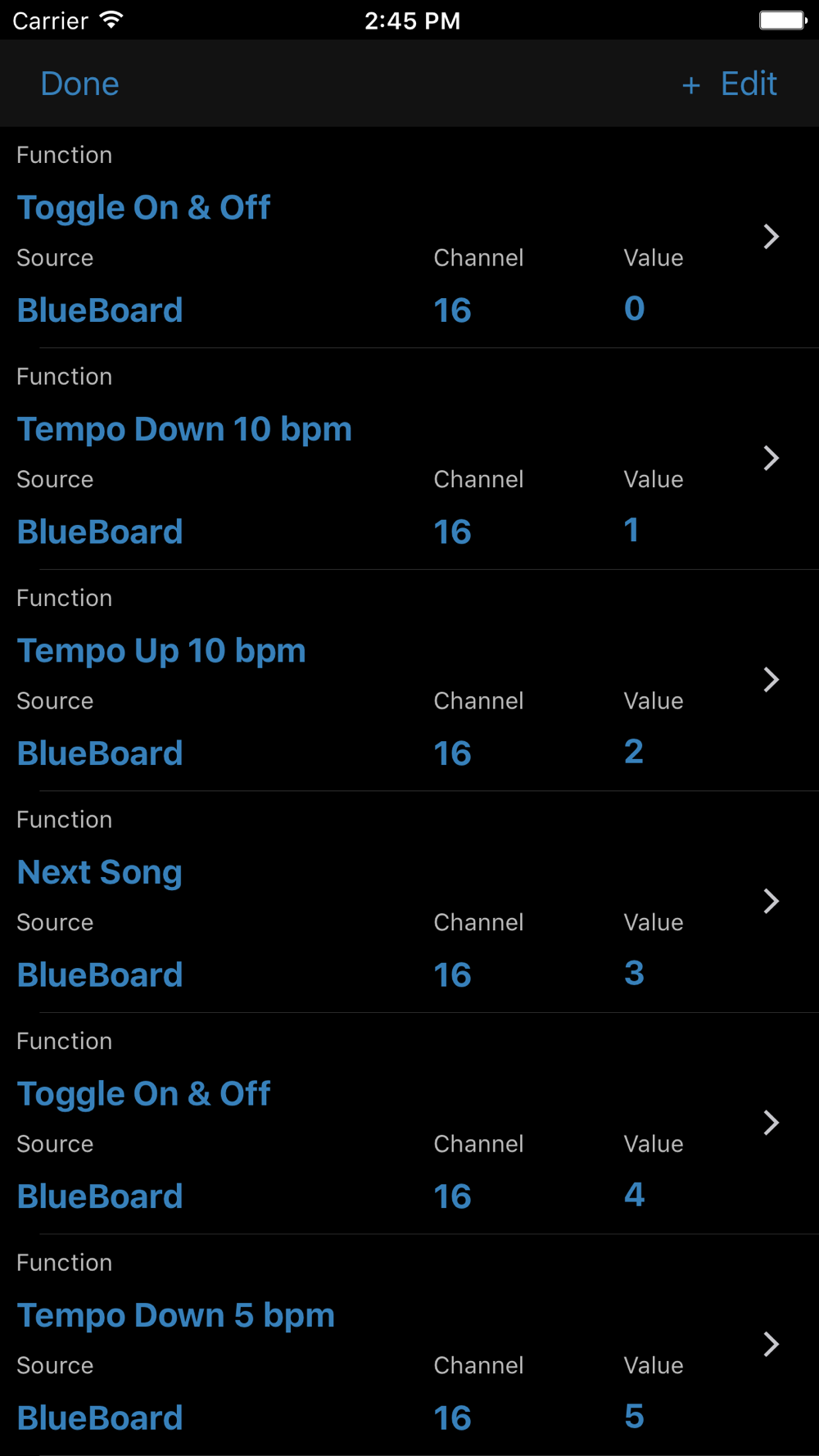Open the Tempo Down 5 bpm row
The image size is (819, 1456).
tap(409, 1345)
